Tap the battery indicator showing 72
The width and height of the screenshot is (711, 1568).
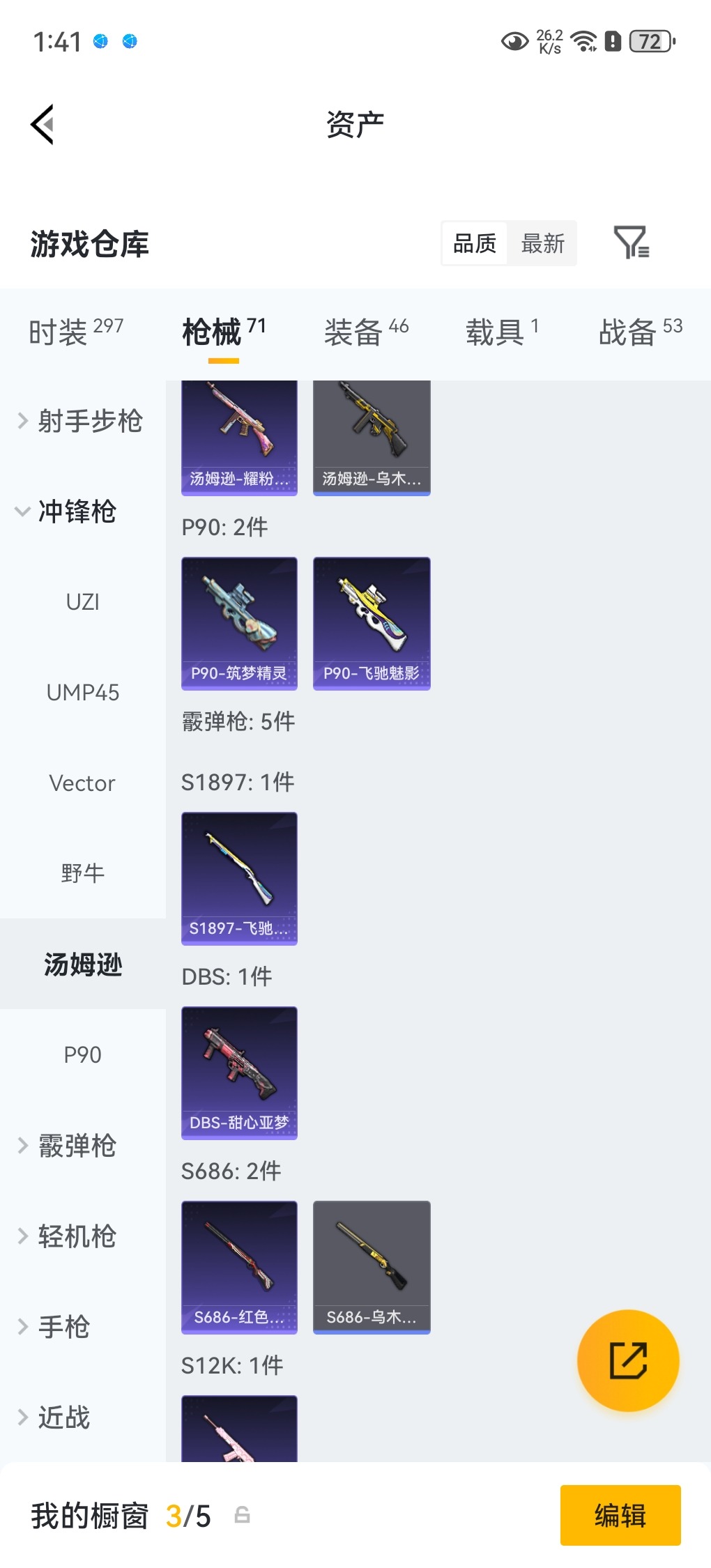(648, 42)
